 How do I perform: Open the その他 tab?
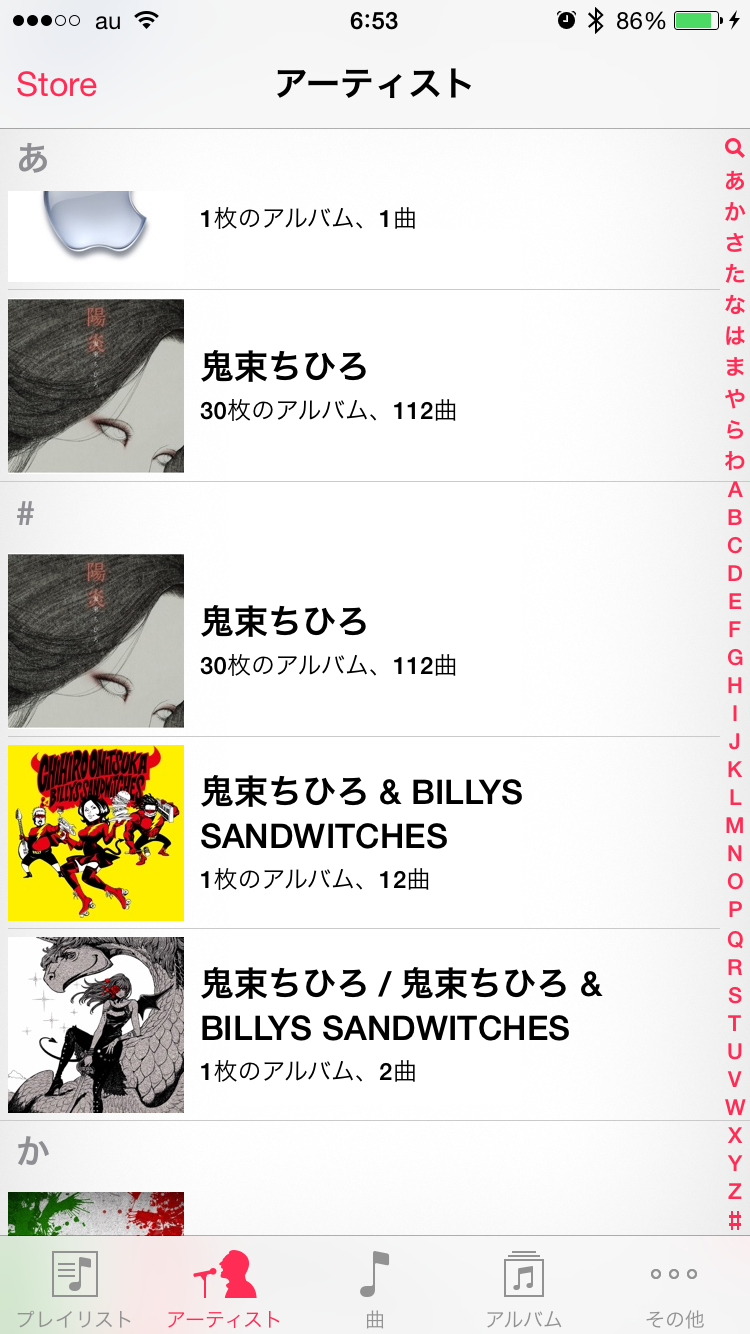[x=674, y=1288]
